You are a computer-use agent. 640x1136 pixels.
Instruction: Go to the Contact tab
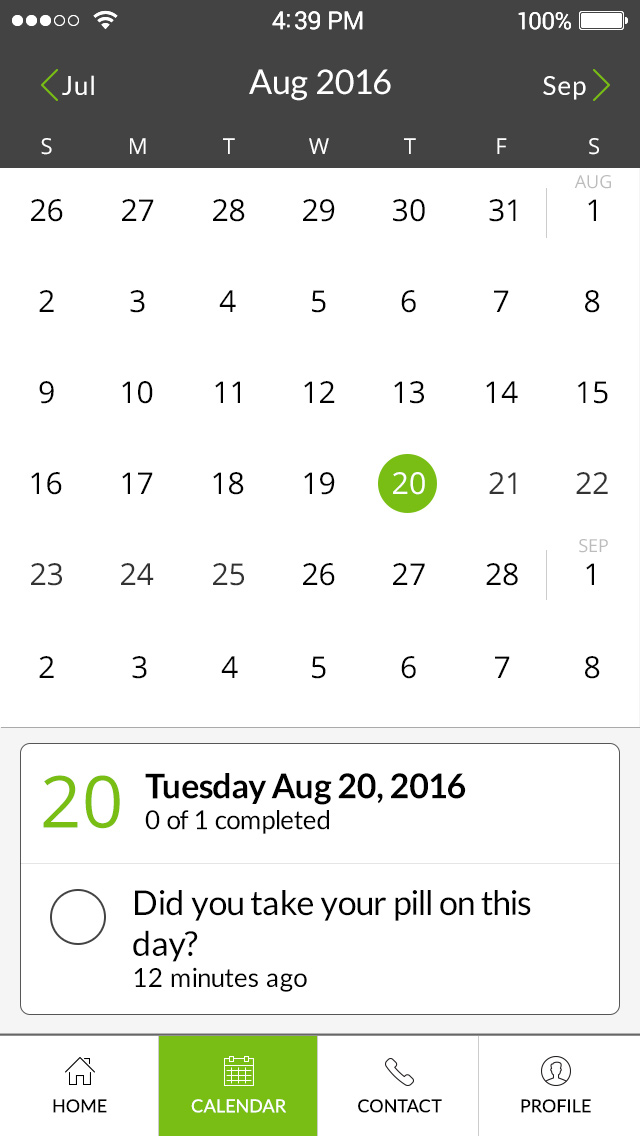[399, 1086]
